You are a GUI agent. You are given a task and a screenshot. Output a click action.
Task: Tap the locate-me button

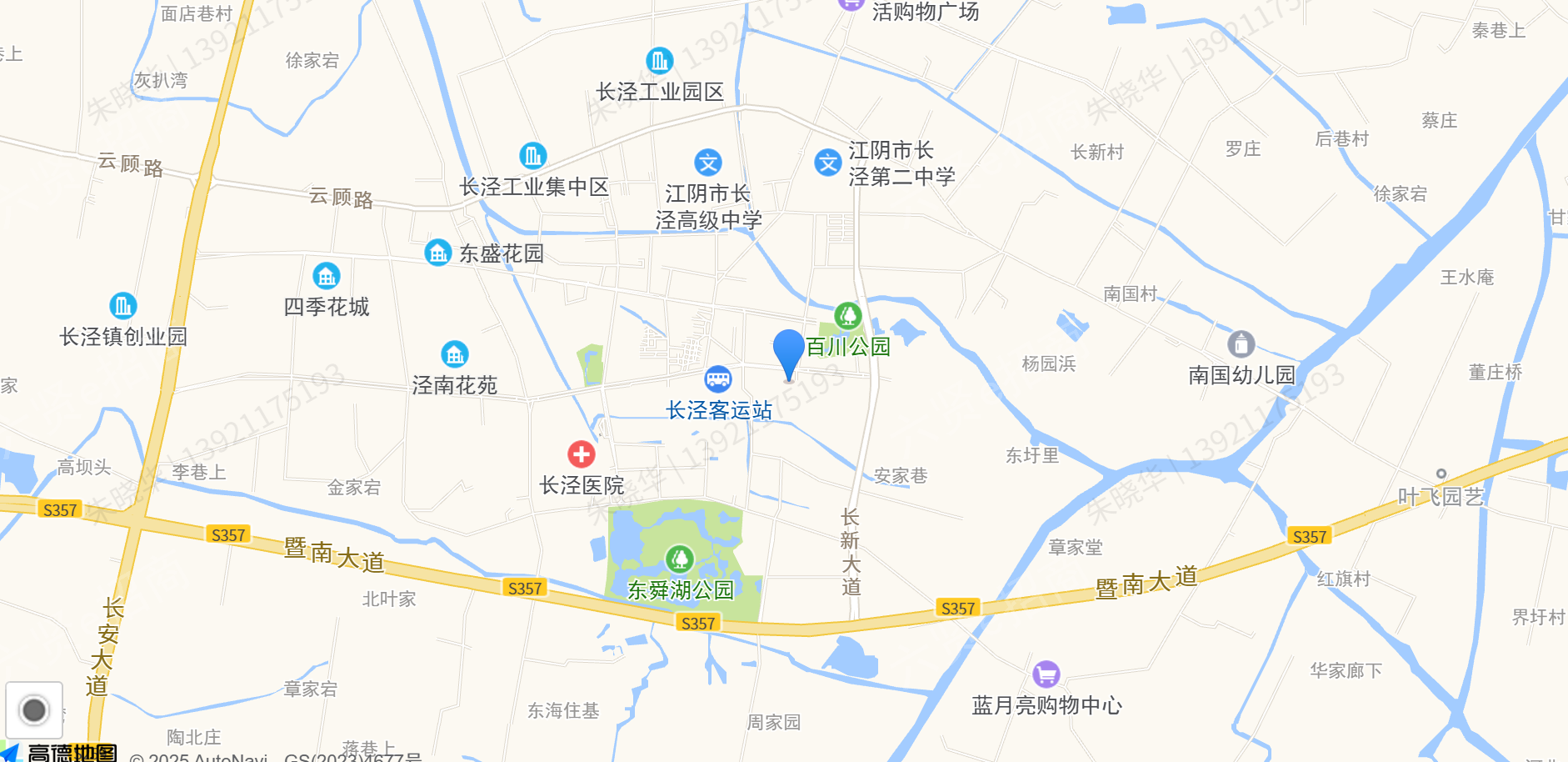tap(34, 710)
